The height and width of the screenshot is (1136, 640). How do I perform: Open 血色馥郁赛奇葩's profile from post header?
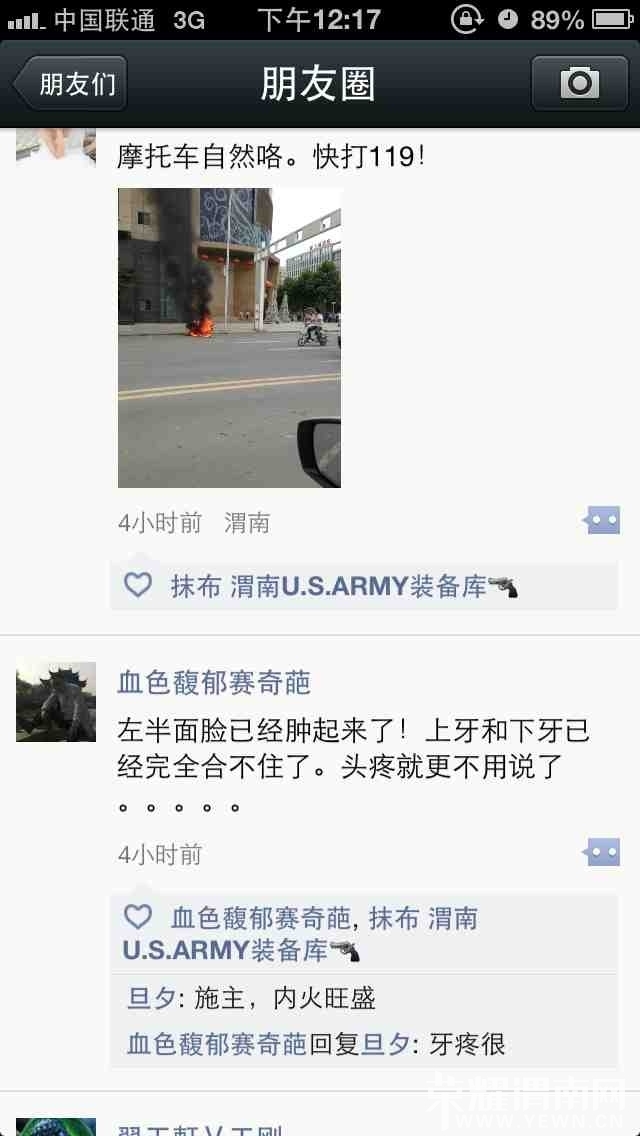214,682
